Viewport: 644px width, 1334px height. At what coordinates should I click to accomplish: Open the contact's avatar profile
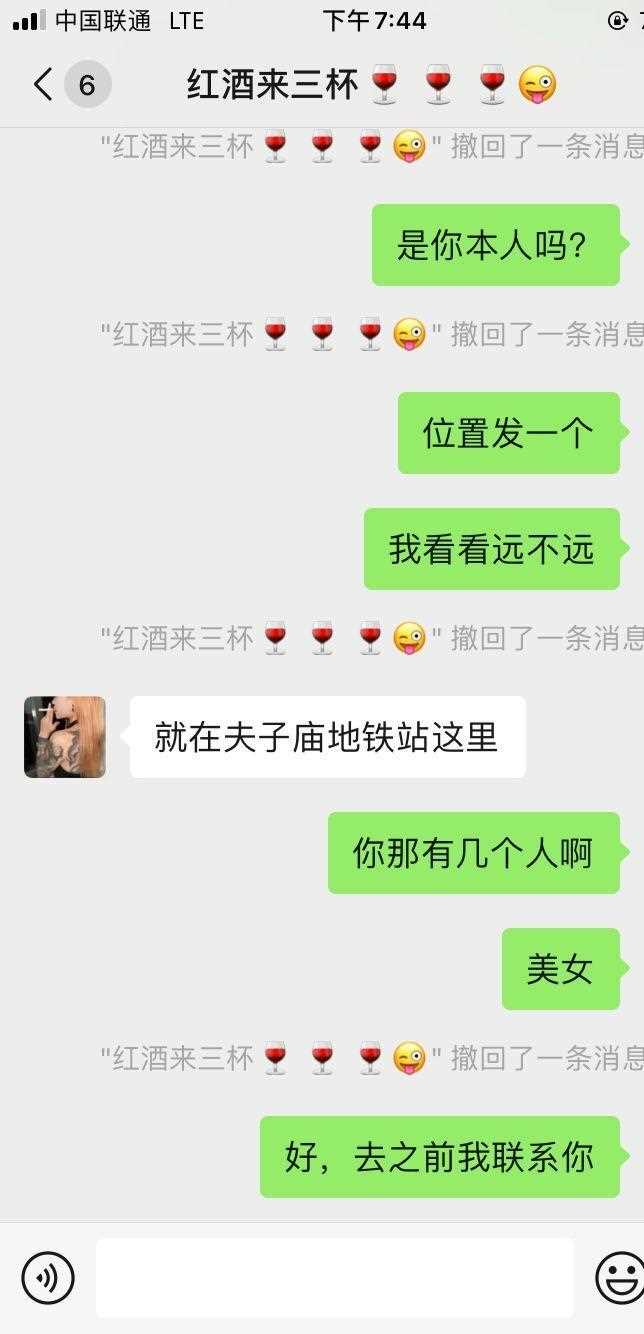click(x=65, y=737)
